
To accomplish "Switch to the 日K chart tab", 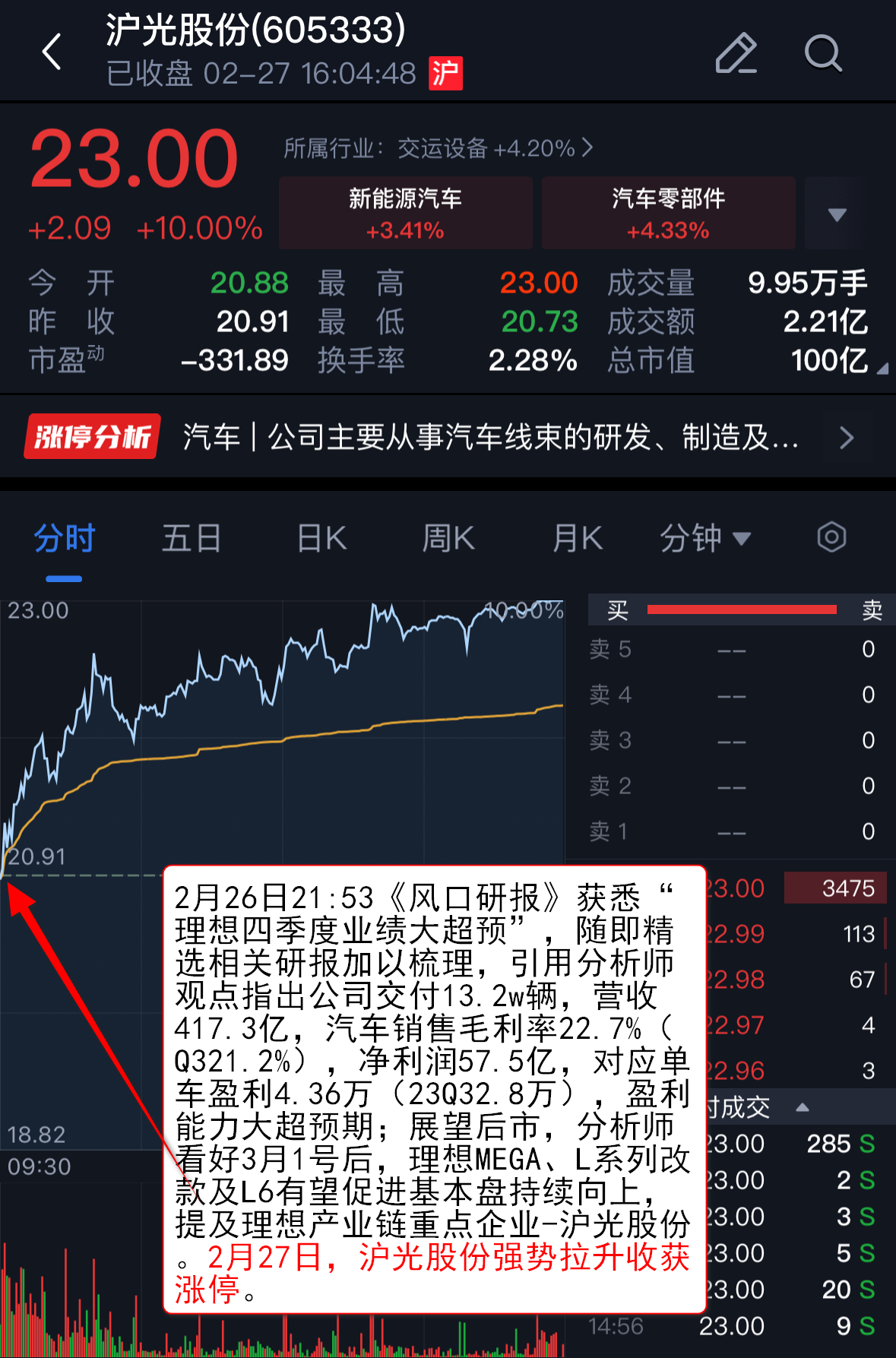I will tap(321, 539).
